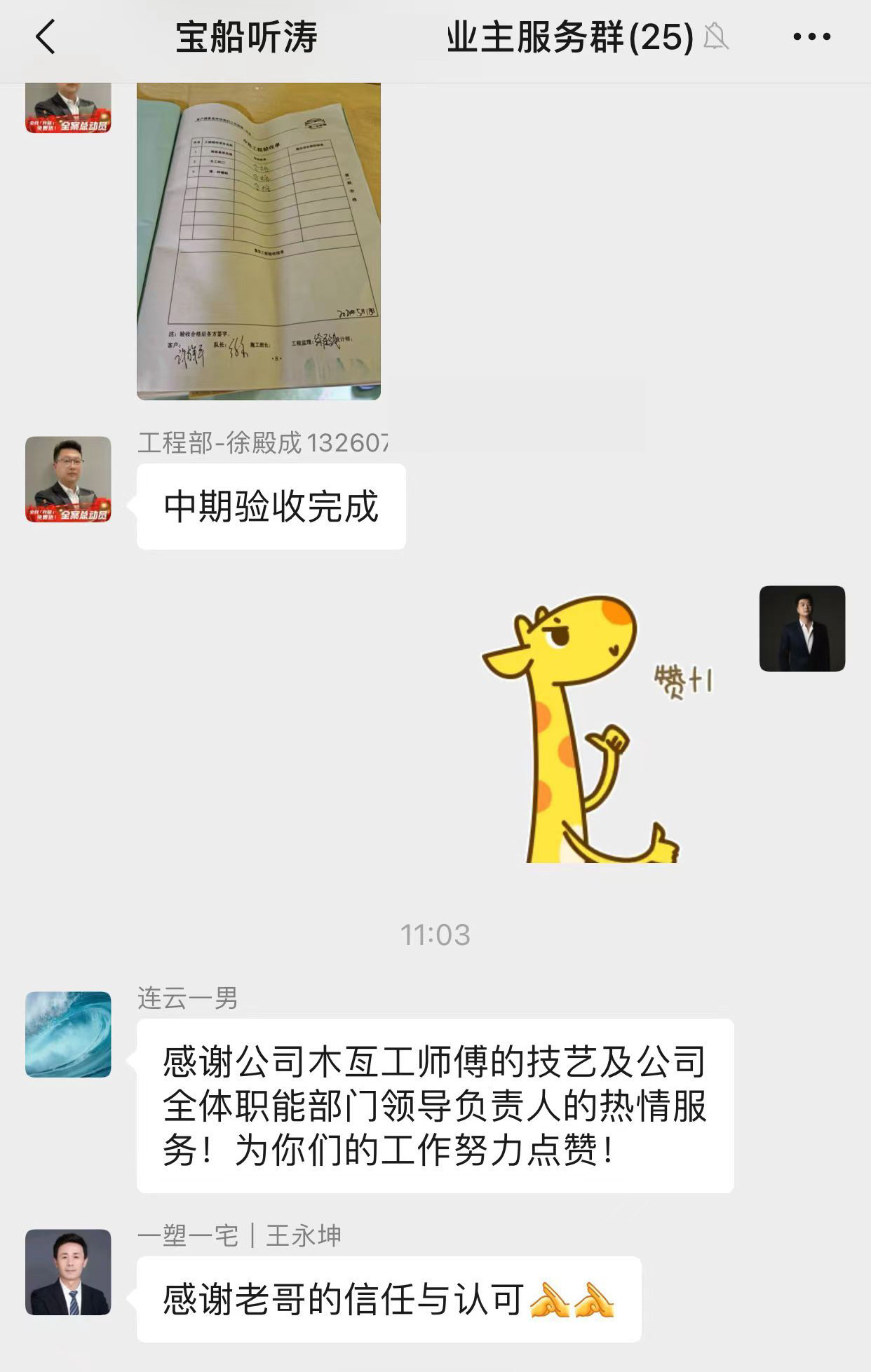Go back from the group chat

click(x=46, y=37)
